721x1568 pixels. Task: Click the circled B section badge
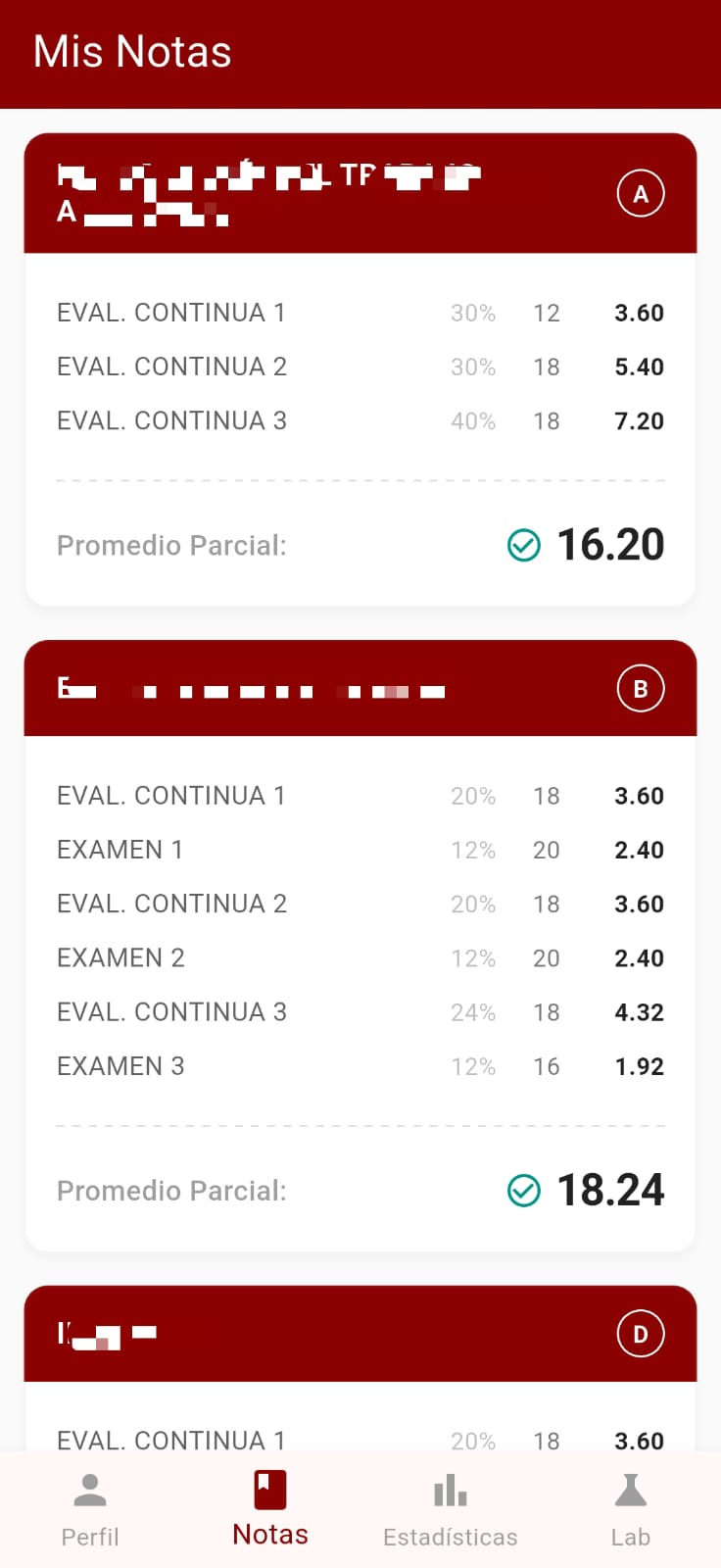[x=640, y=688]
